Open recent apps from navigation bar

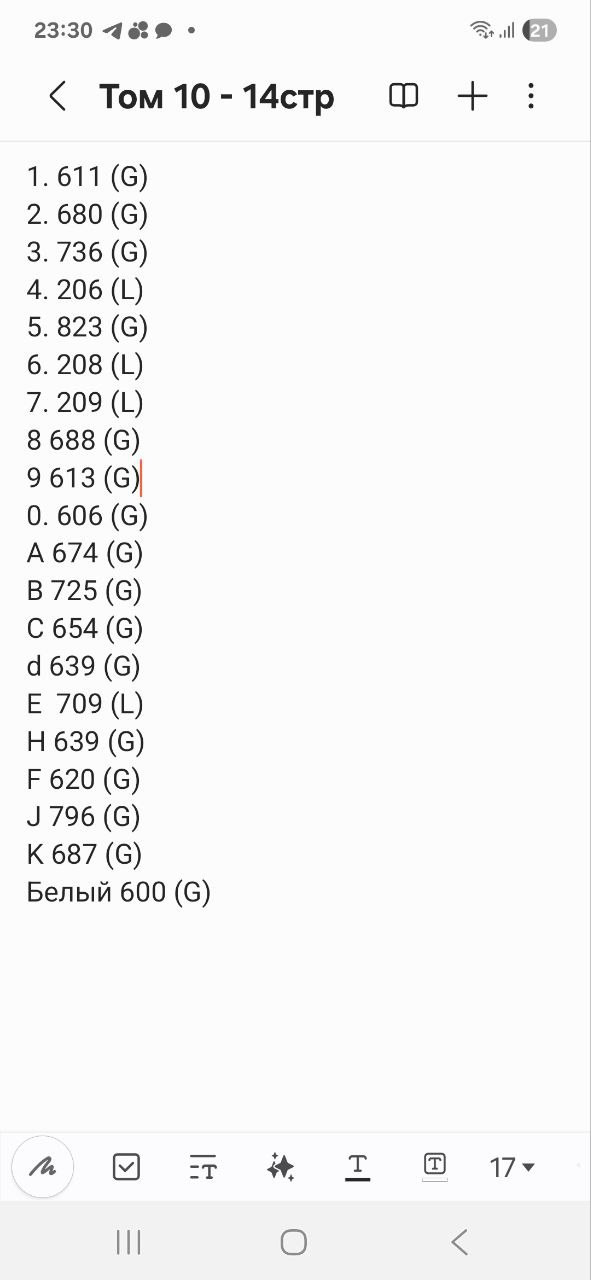coord(128,1242)
